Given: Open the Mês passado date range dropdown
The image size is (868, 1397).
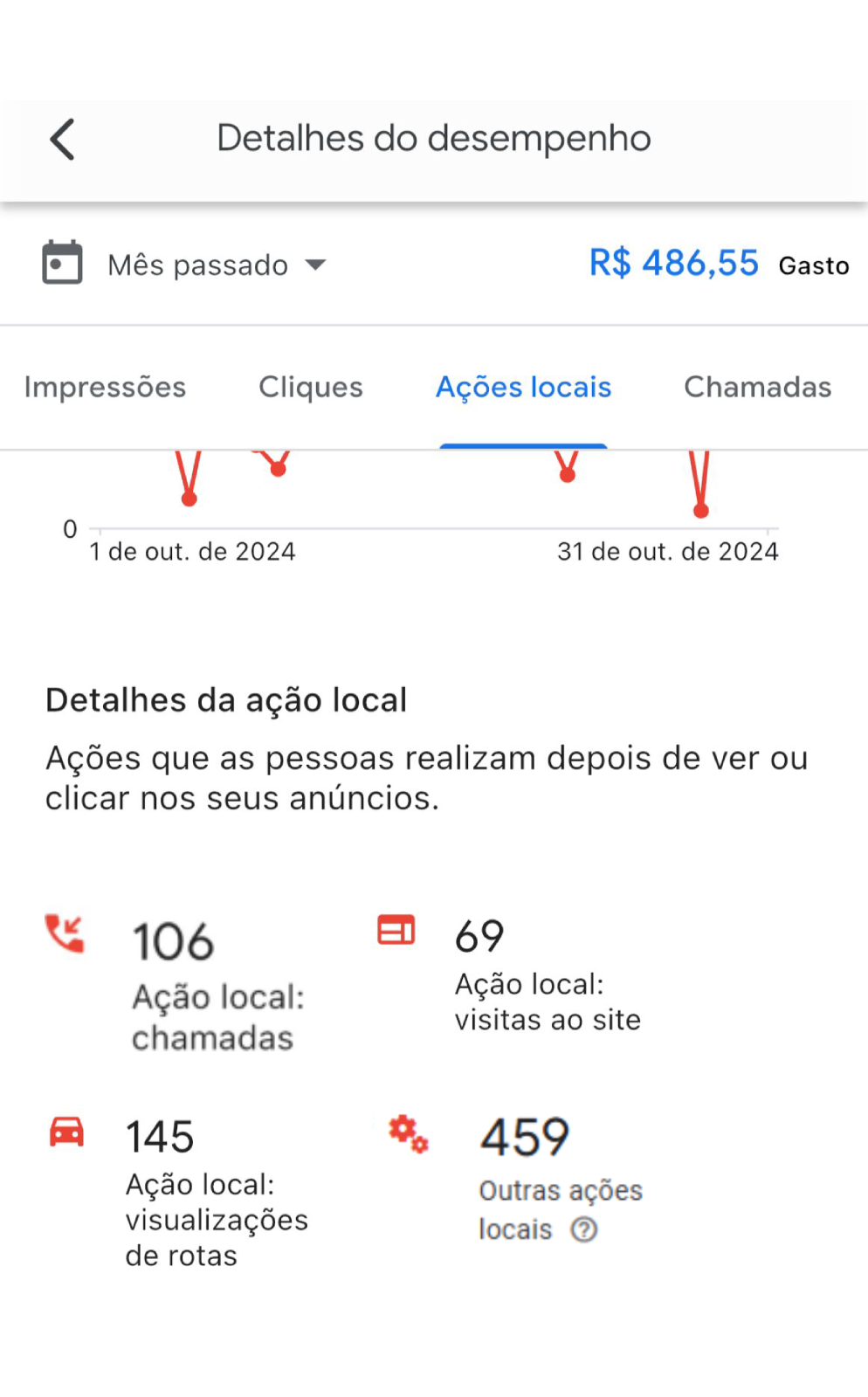Looking at the screenshot, I should pyautogui.click(x=184, y=264).
